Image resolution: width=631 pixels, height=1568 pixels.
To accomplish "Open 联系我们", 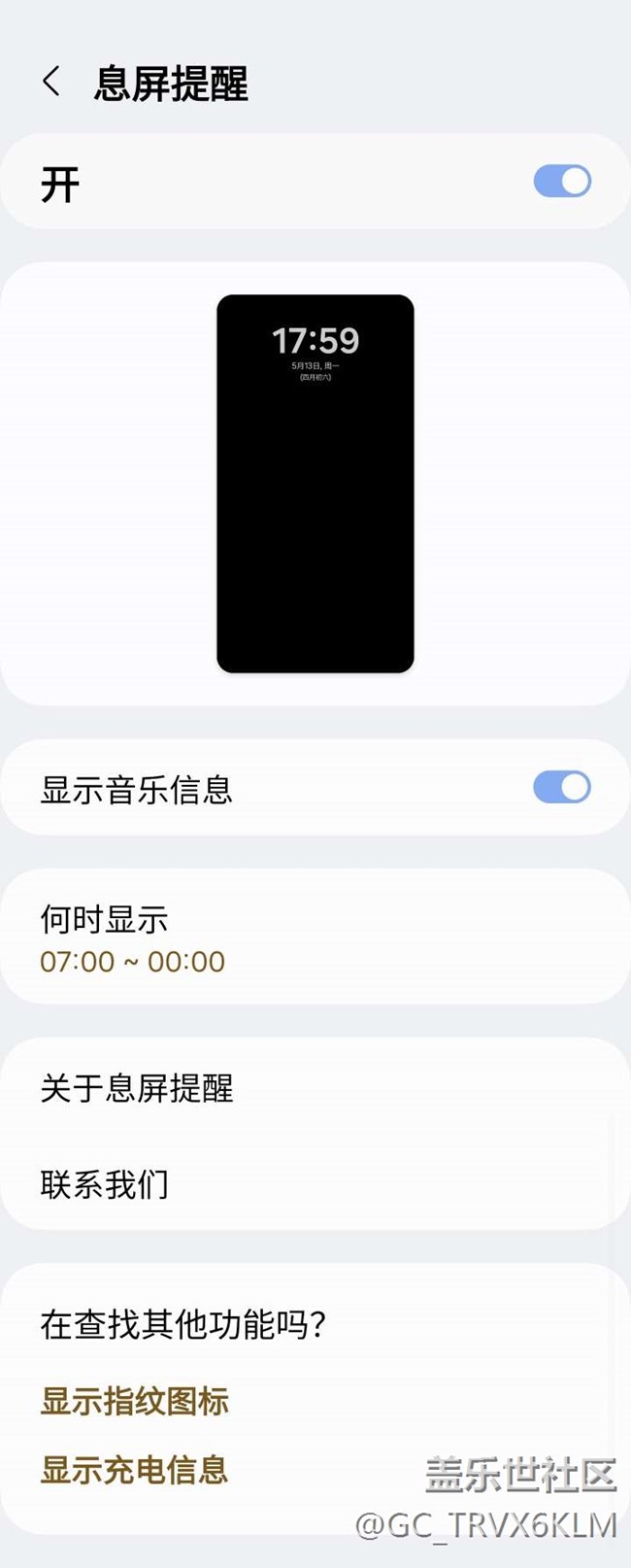I will click(x=315, y=1184).
